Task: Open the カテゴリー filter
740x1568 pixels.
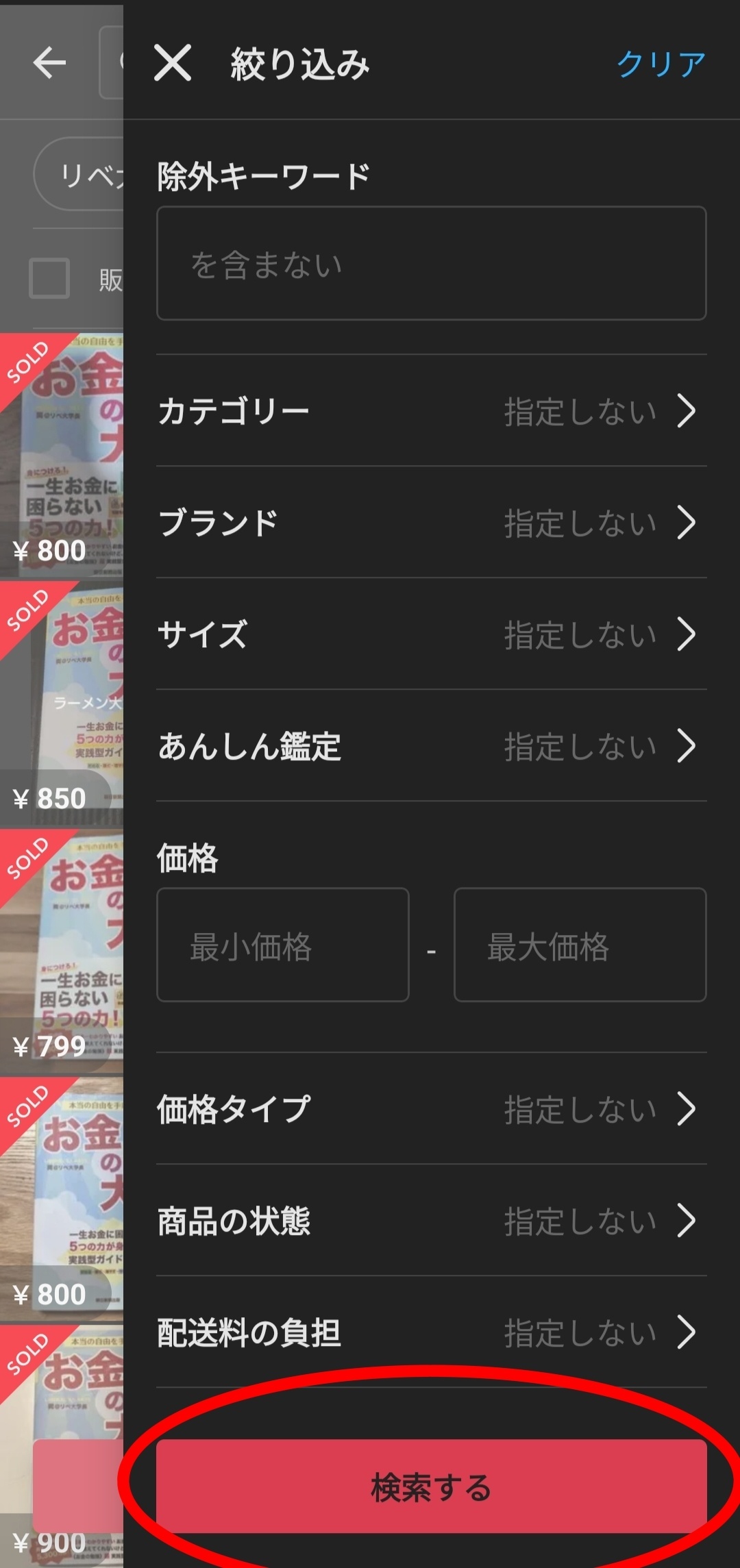Action: point(431,411)
